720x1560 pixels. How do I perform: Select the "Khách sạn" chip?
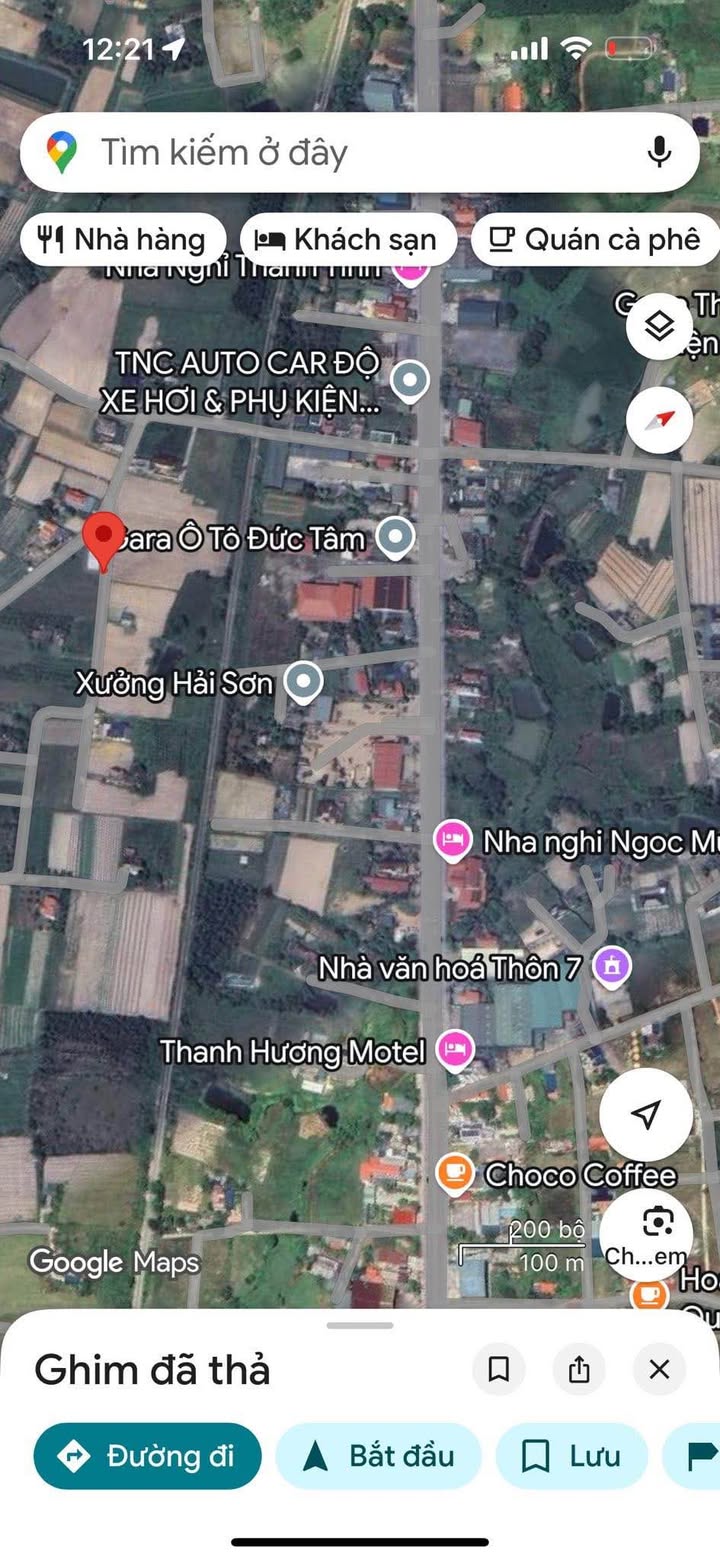[348, 240]
